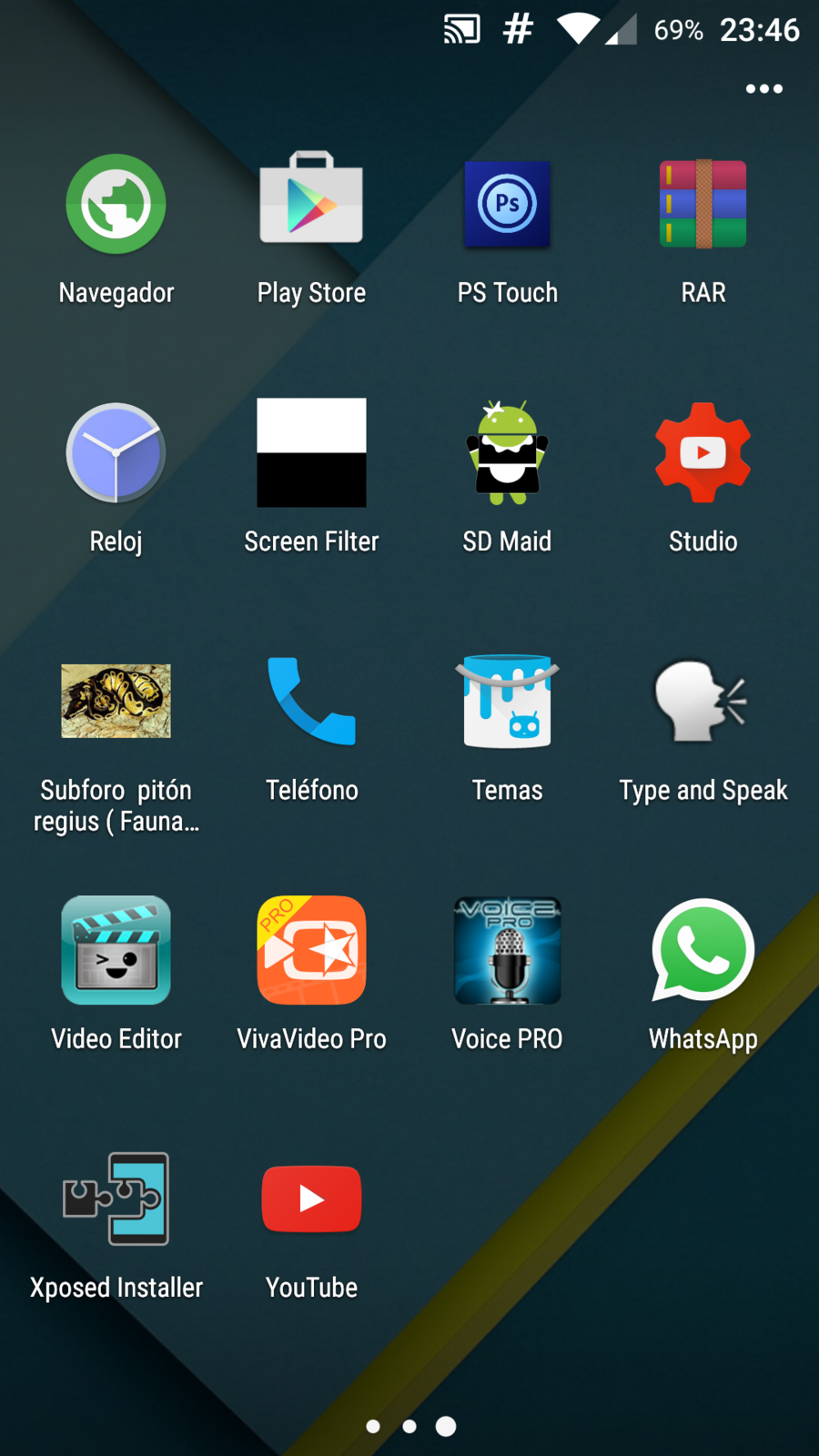Viewport: 819px width, 1456px height.
Task: Open Type and Speak
Action: (x=703, y=702)
